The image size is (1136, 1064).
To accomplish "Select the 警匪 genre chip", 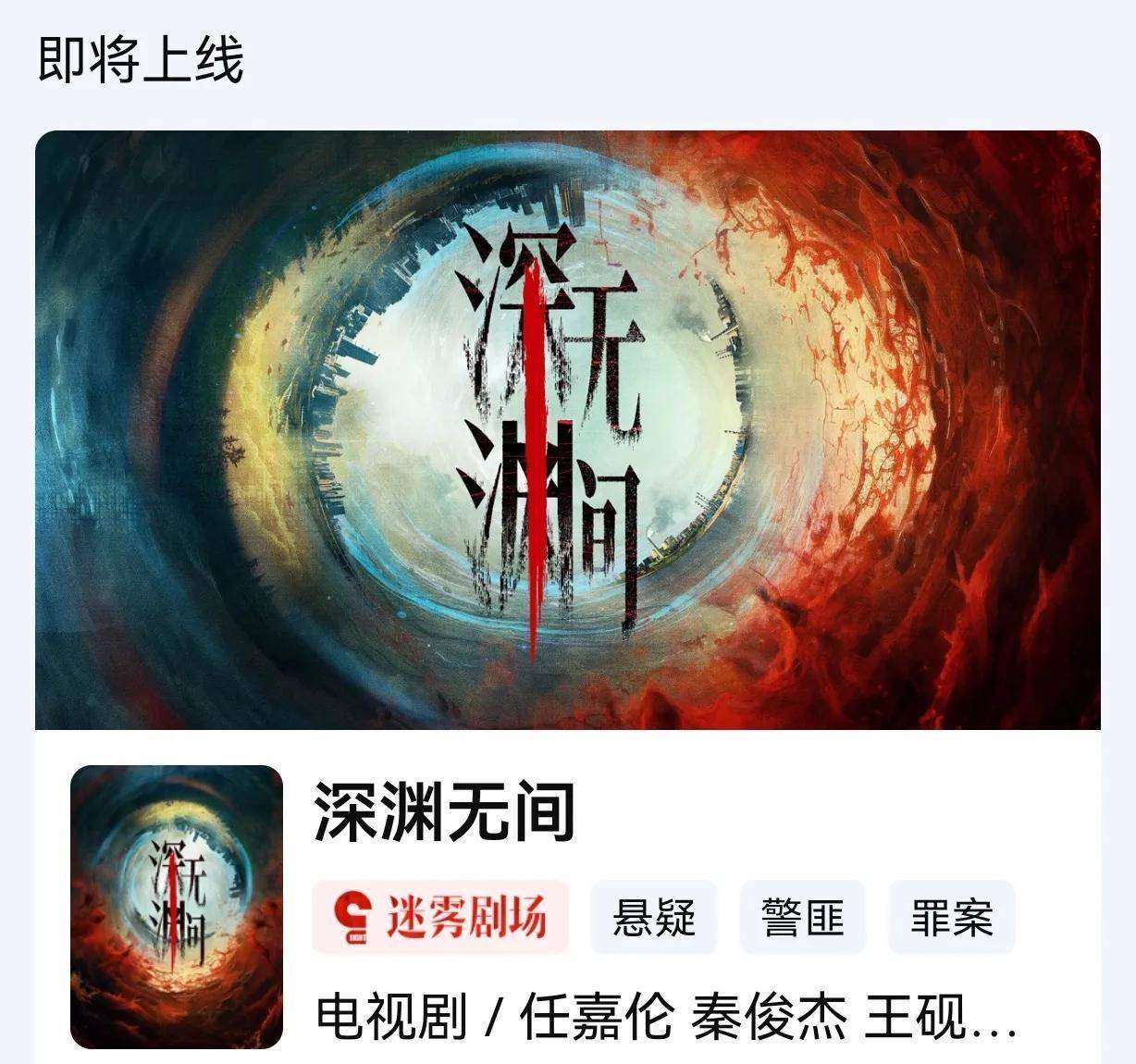I will [802, 918].
